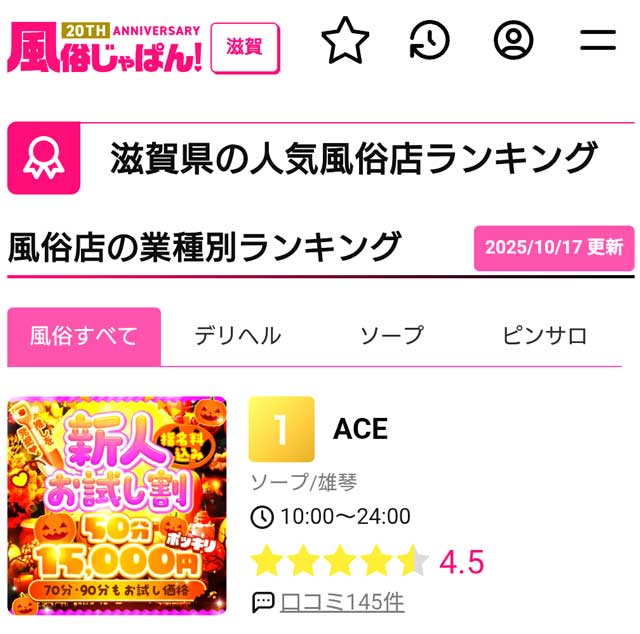Open the ACE shop title link
This screenshot has height=634, width=640.
(x=360, y=429)
